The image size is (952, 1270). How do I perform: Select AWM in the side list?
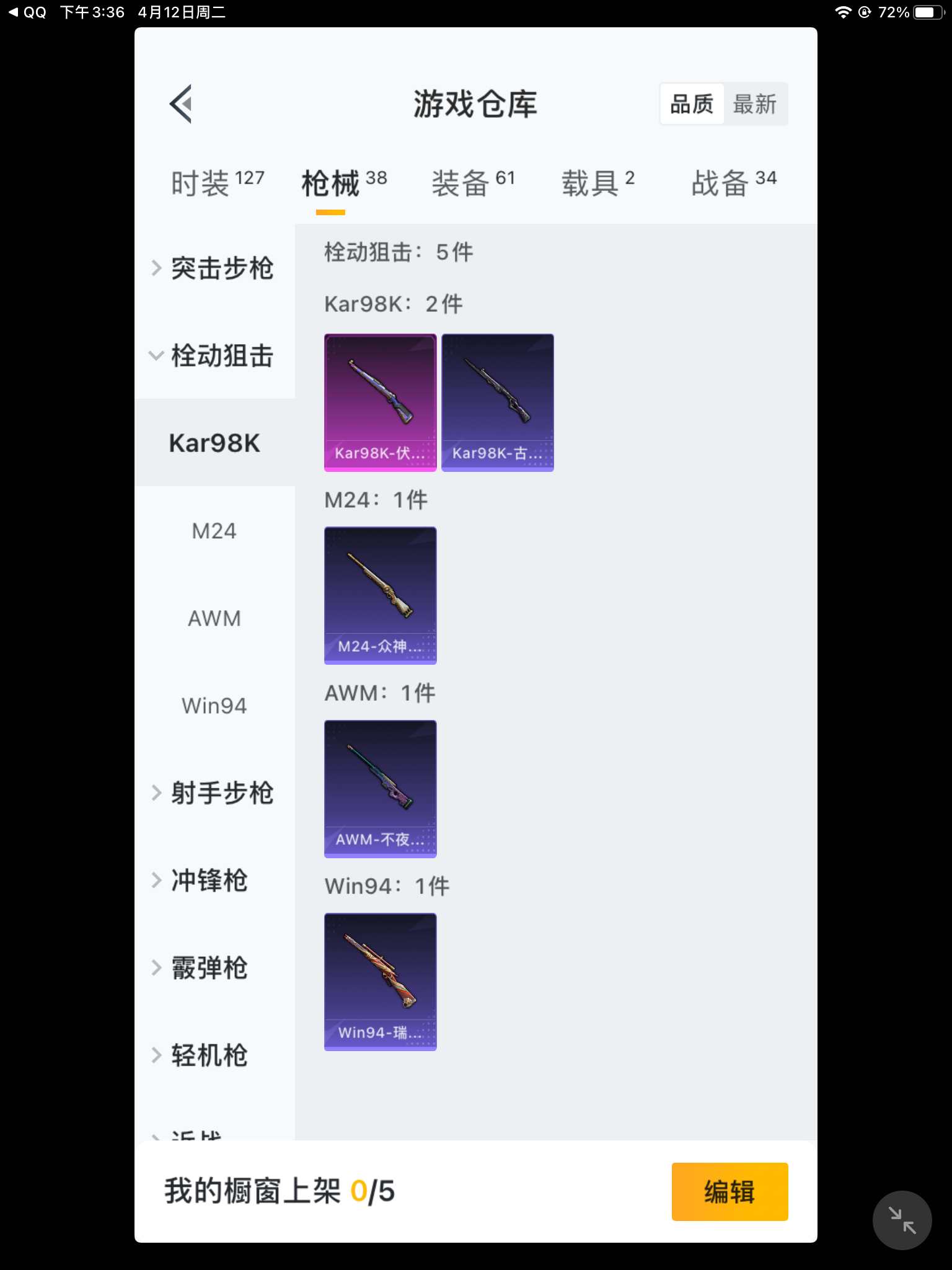pos(214,618)
